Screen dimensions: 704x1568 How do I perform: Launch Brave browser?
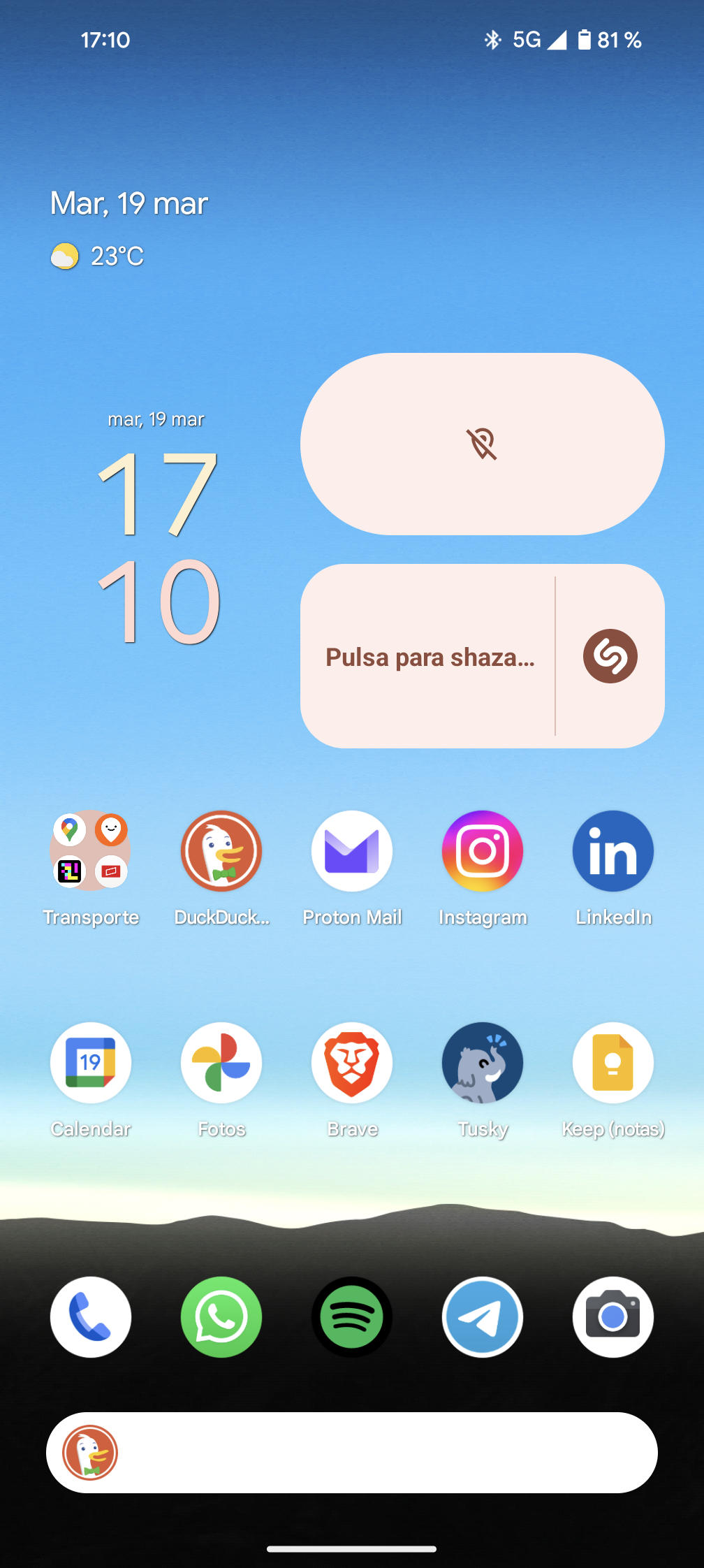352,1063
